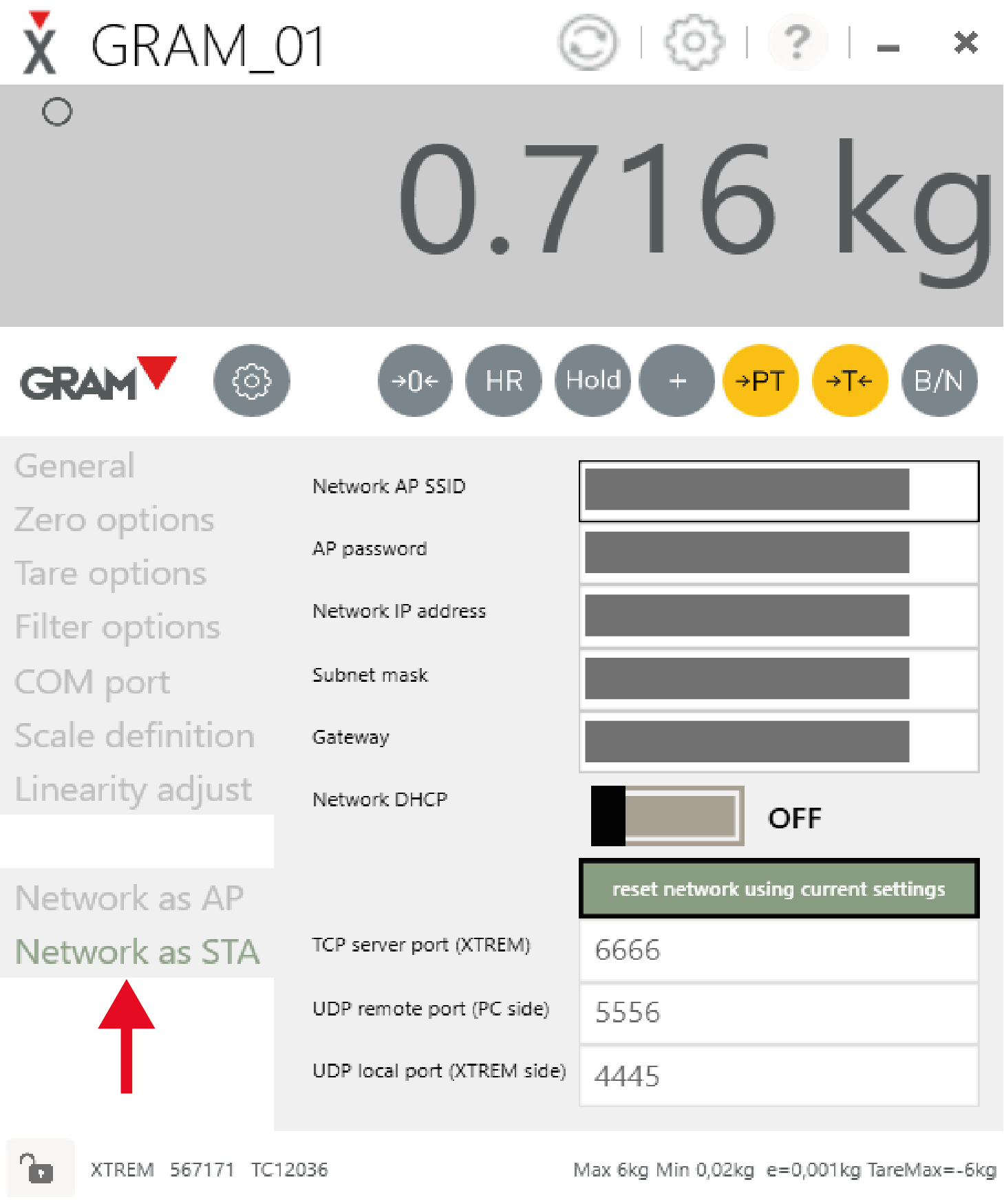Viewport: 1004px width, 1204px height.
Task: Open Filter options section
Action: (x=117, y=627)
